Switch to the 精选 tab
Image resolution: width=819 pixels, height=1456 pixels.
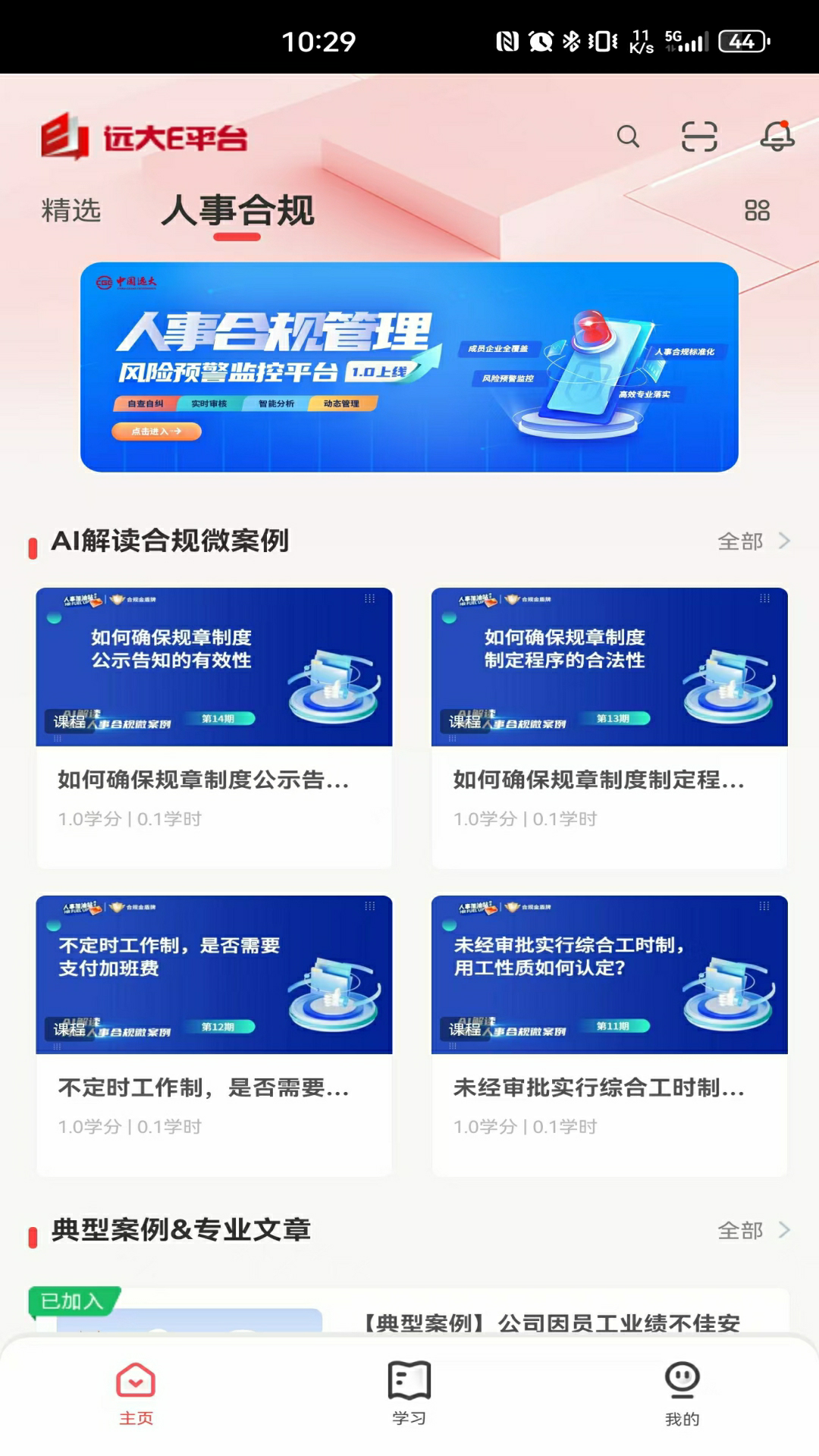[71, 210]
